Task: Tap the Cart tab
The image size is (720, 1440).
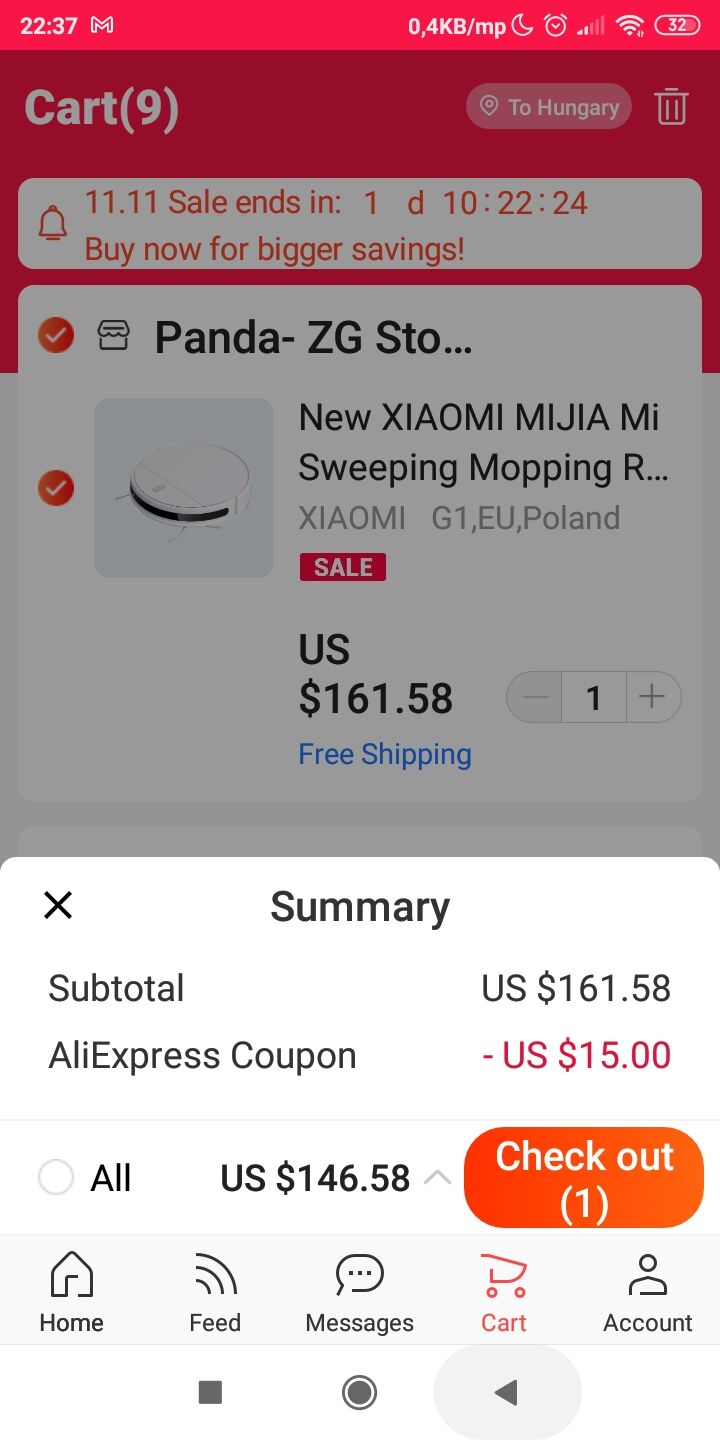Action: pyautogui.click(x=503, y=1292)
